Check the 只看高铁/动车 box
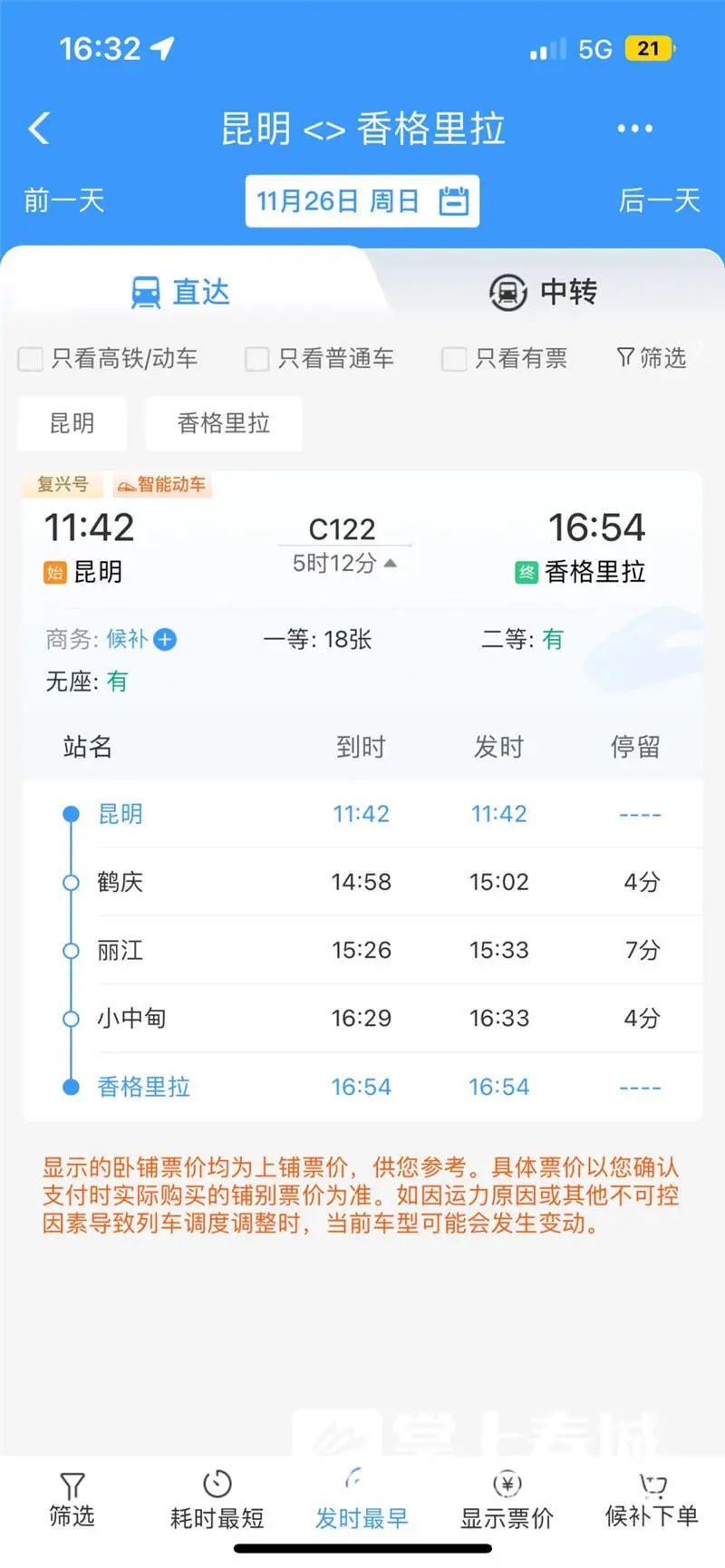 (31, 359)
